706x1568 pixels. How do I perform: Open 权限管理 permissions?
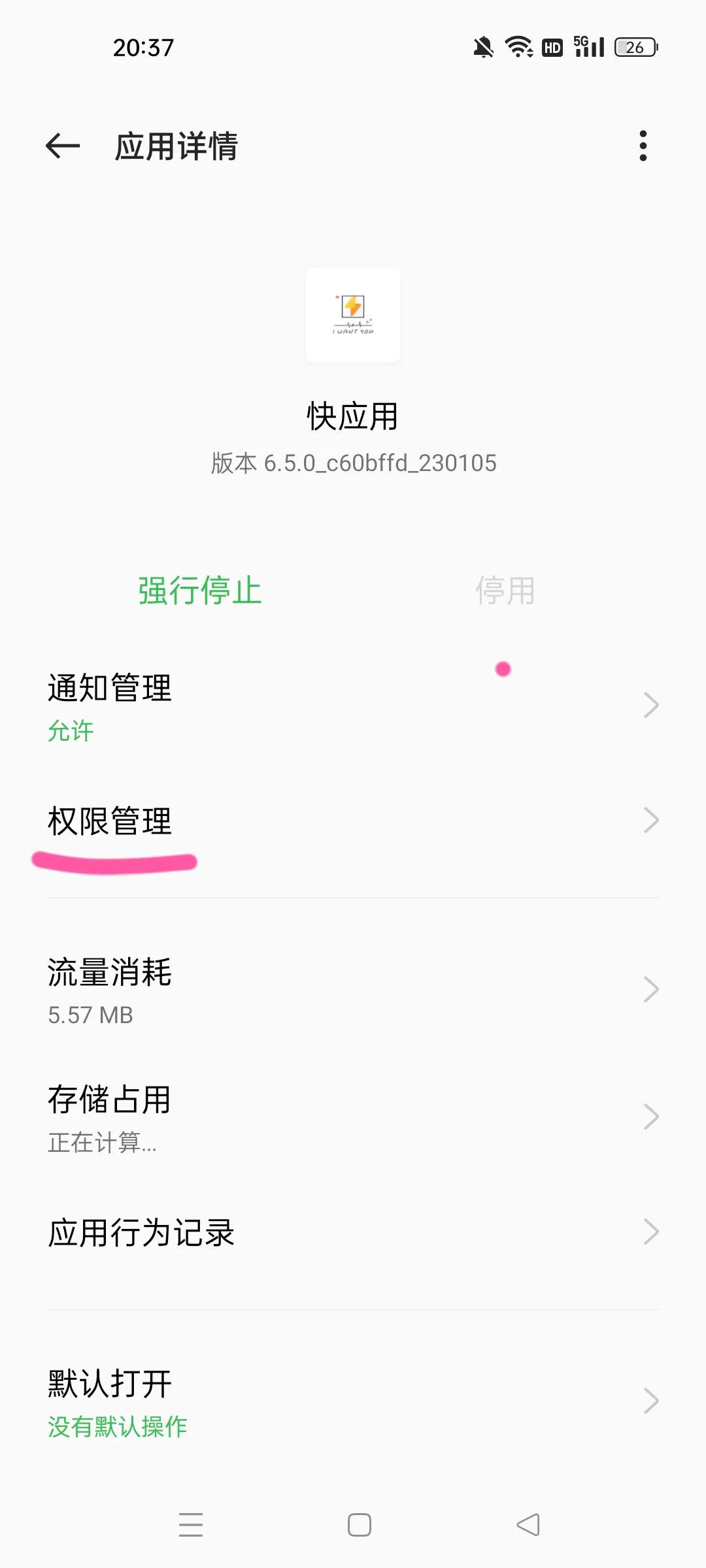pyautogui.click(x=353, y=821)
